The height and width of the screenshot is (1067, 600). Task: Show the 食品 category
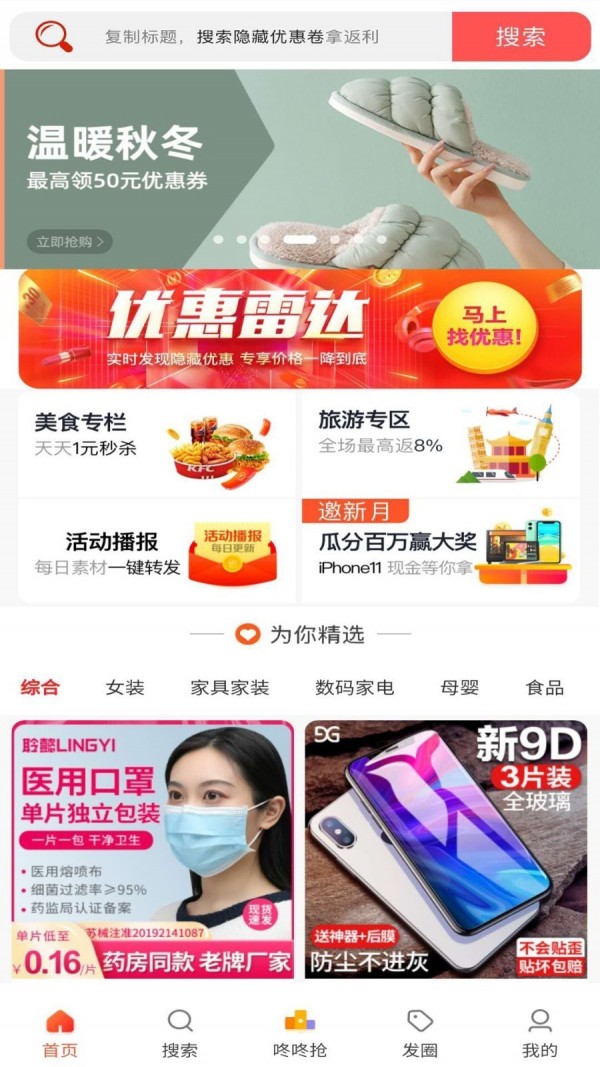(545, 687)
